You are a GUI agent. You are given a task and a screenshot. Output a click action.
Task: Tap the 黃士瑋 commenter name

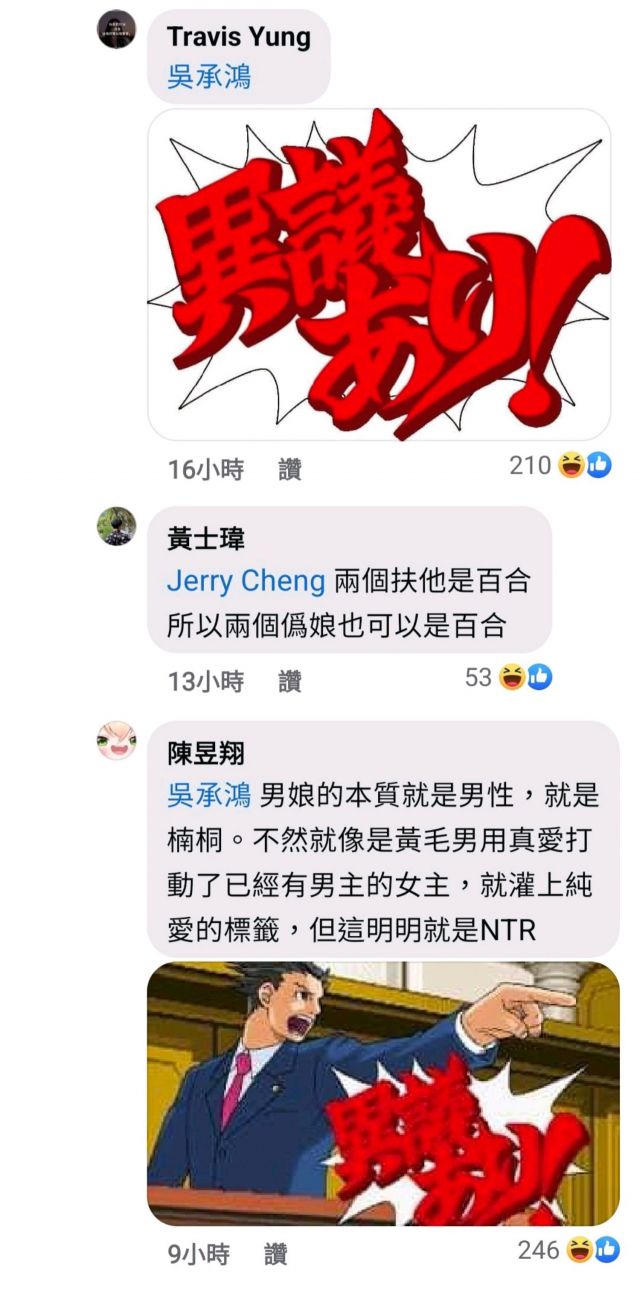[x=206, y=540]
